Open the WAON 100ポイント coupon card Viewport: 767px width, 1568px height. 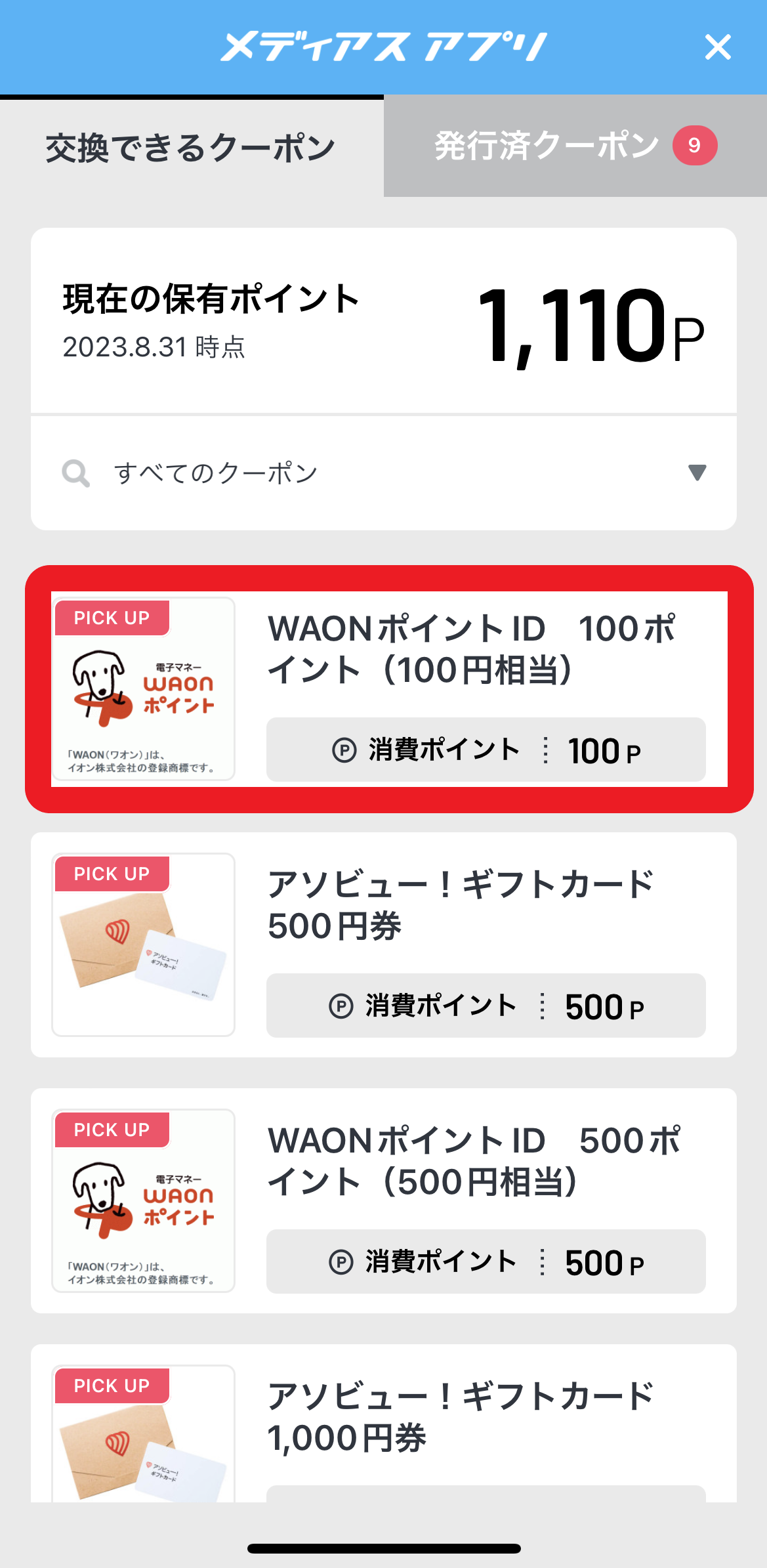tap(389, 689)
